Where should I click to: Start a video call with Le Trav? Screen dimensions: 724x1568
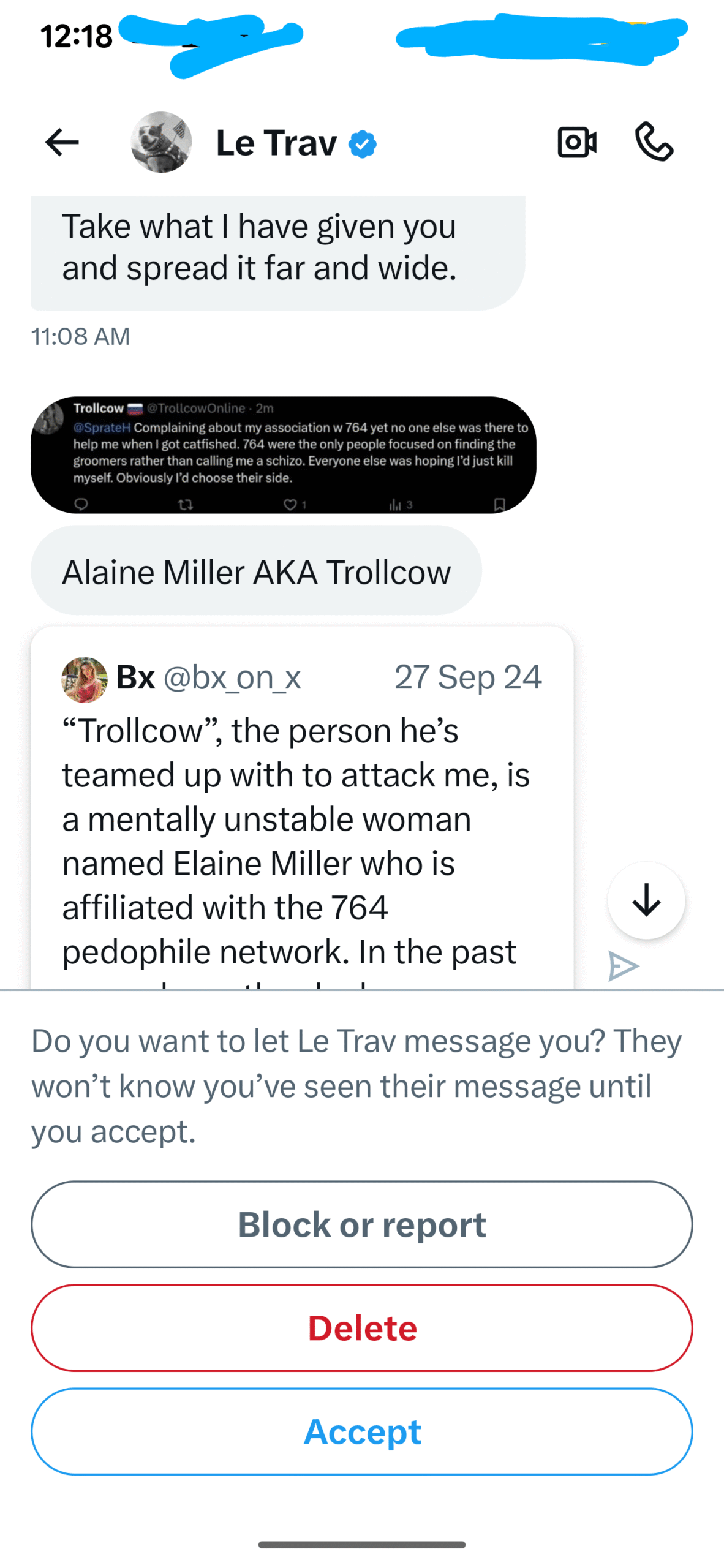576,143
